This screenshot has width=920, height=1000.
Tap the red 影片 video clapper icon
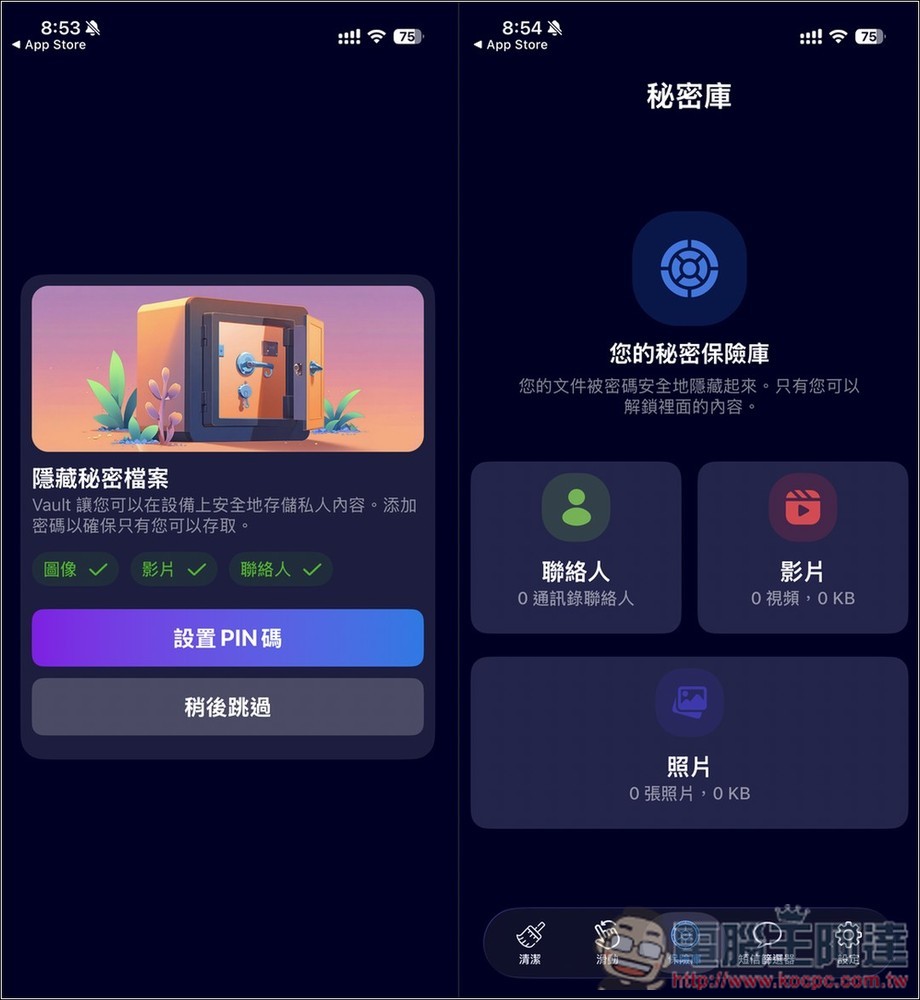coord(803,508)
